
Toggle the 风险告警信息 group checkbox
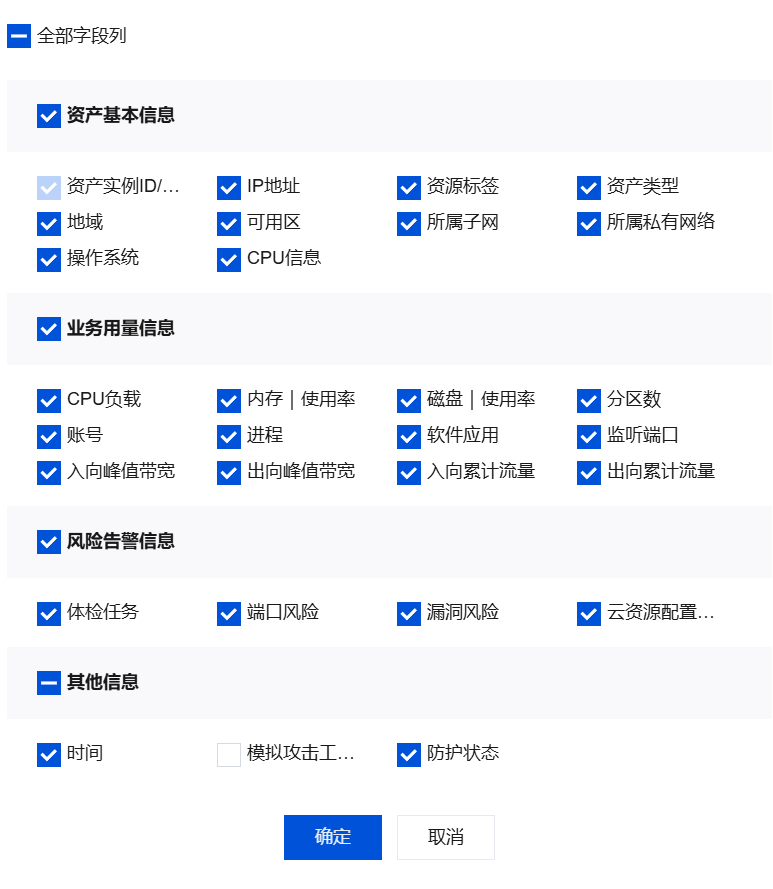coord(49,542)
